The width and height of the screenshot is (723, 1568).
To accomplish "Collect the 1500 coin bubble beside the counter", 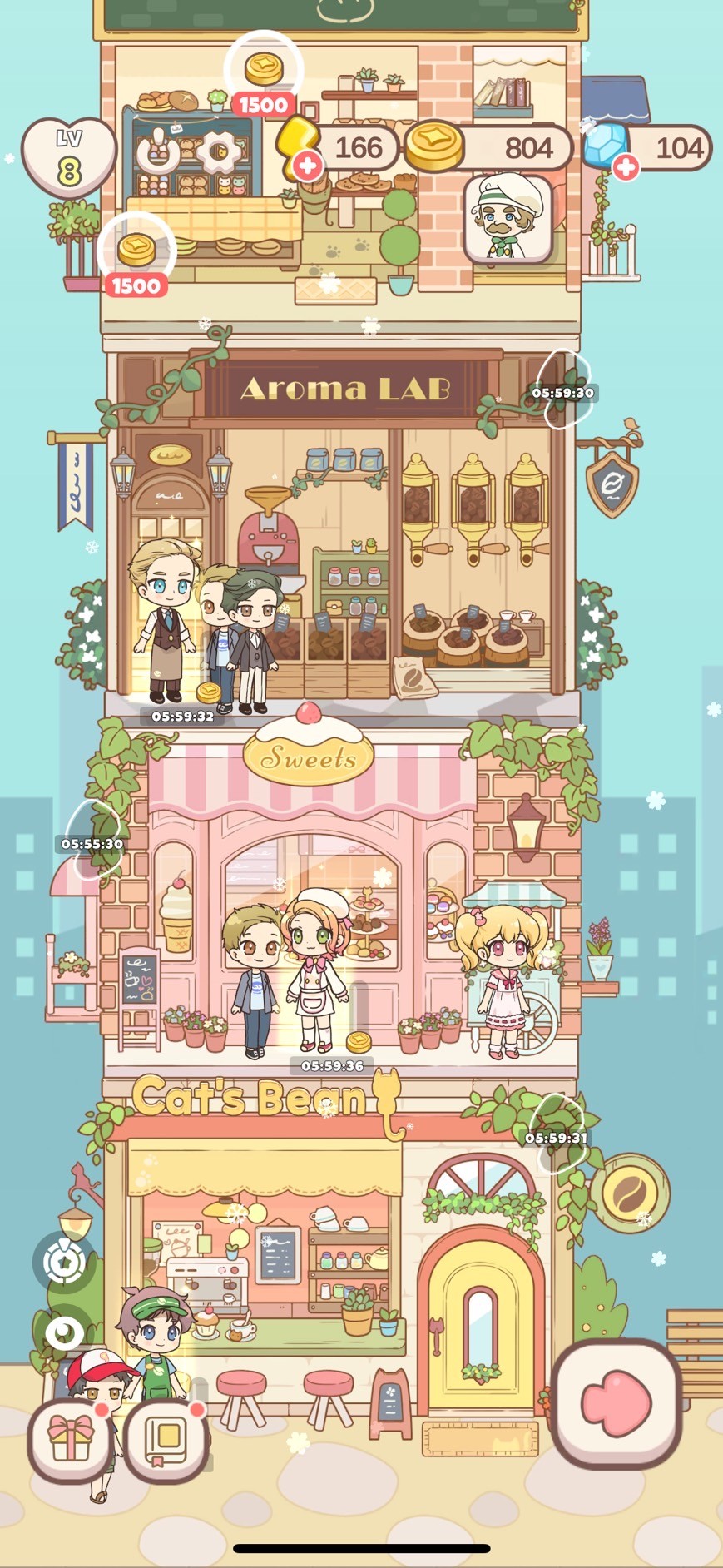I will click(136, 250).
